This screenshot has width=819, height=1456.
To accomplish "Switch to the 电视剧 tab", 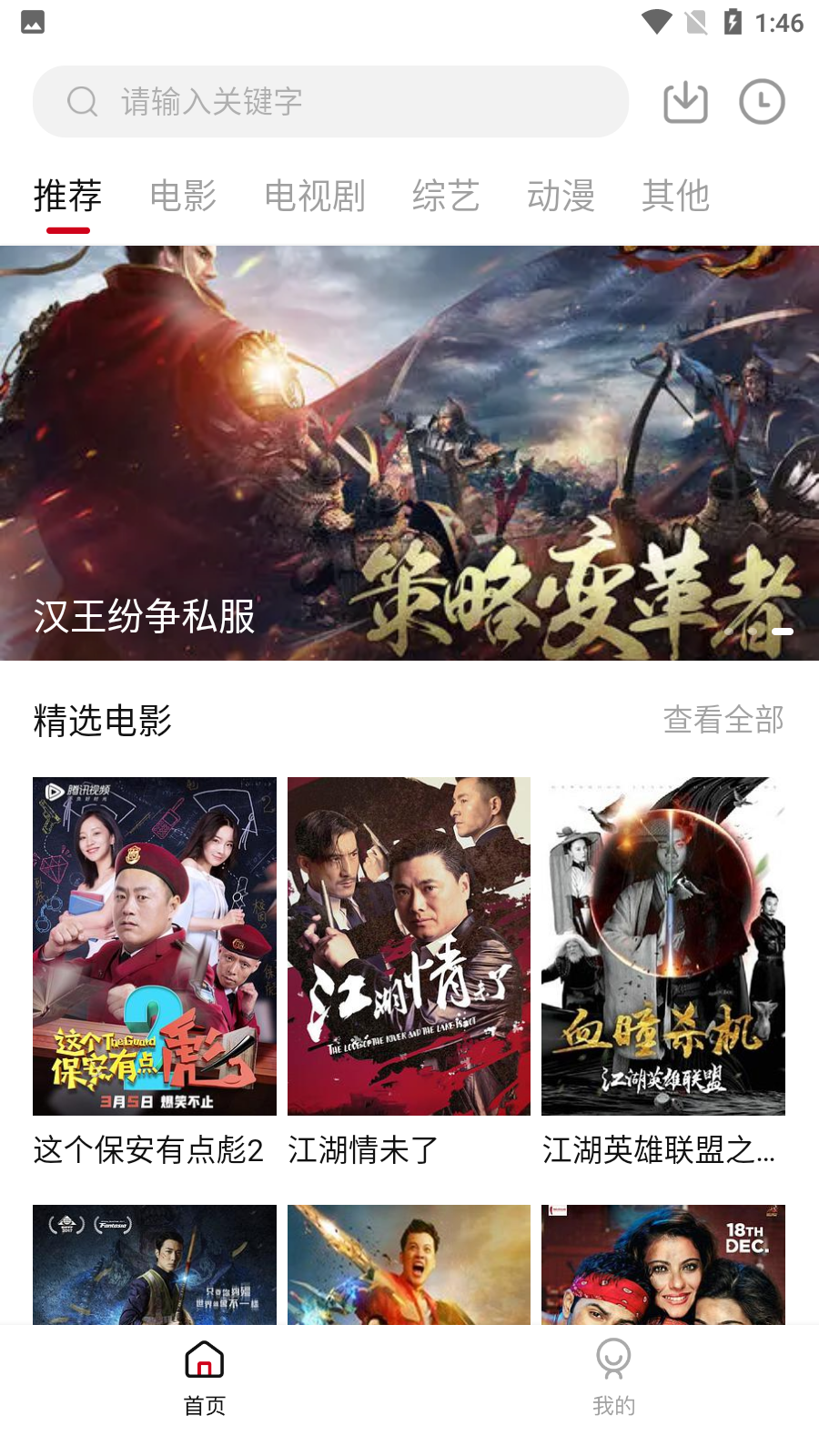I will [x=315, y=196].
